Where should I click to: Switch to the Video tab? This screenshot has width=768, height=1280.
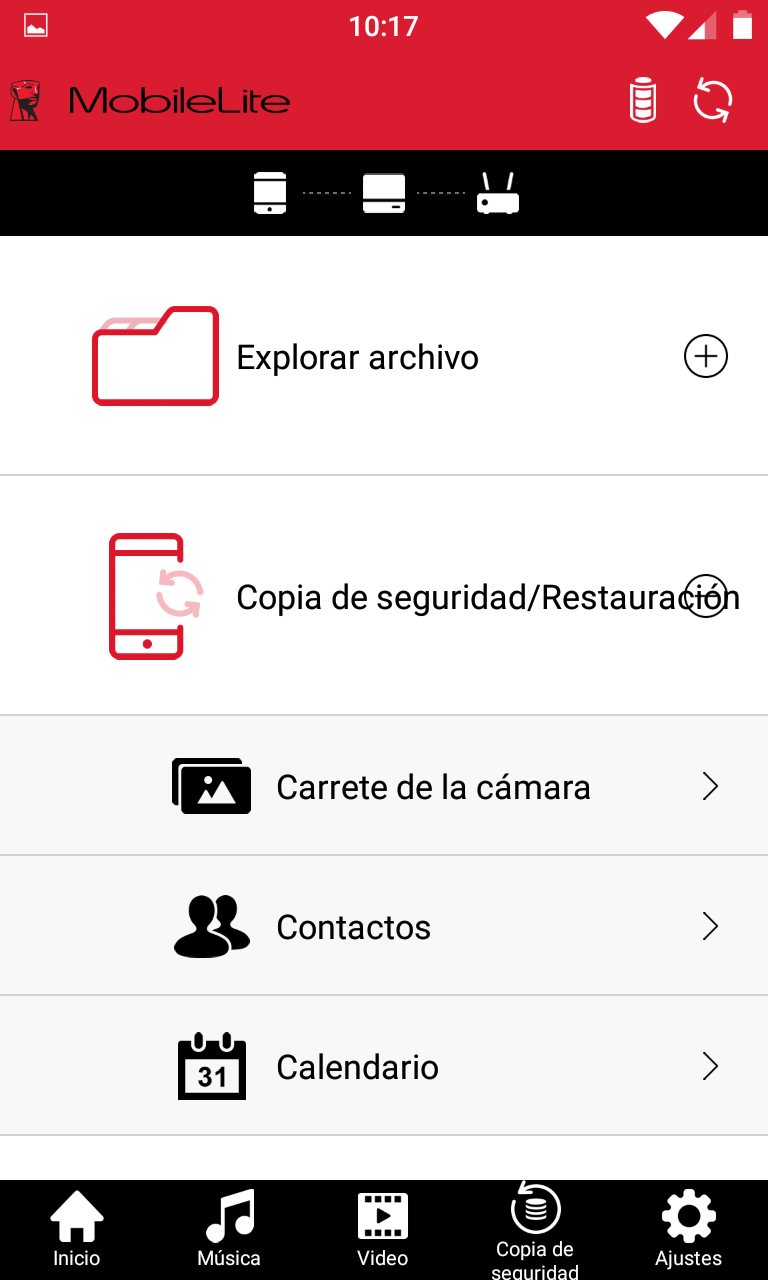pos(383,1230)
